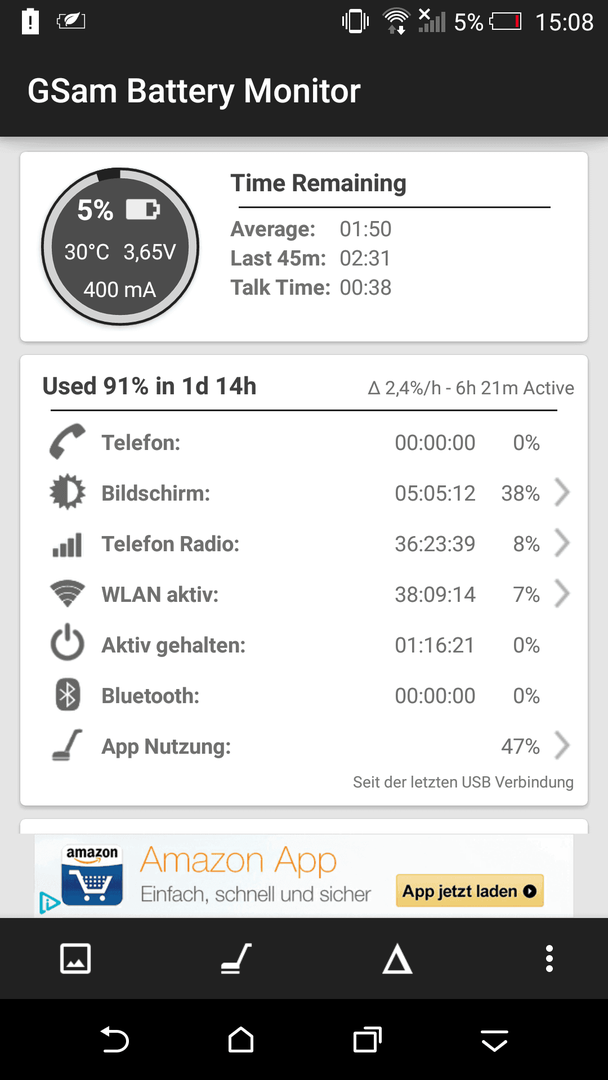608x1080 pixels.
Task: Open the Bildschirm usage details
Action: pos(304,493)
